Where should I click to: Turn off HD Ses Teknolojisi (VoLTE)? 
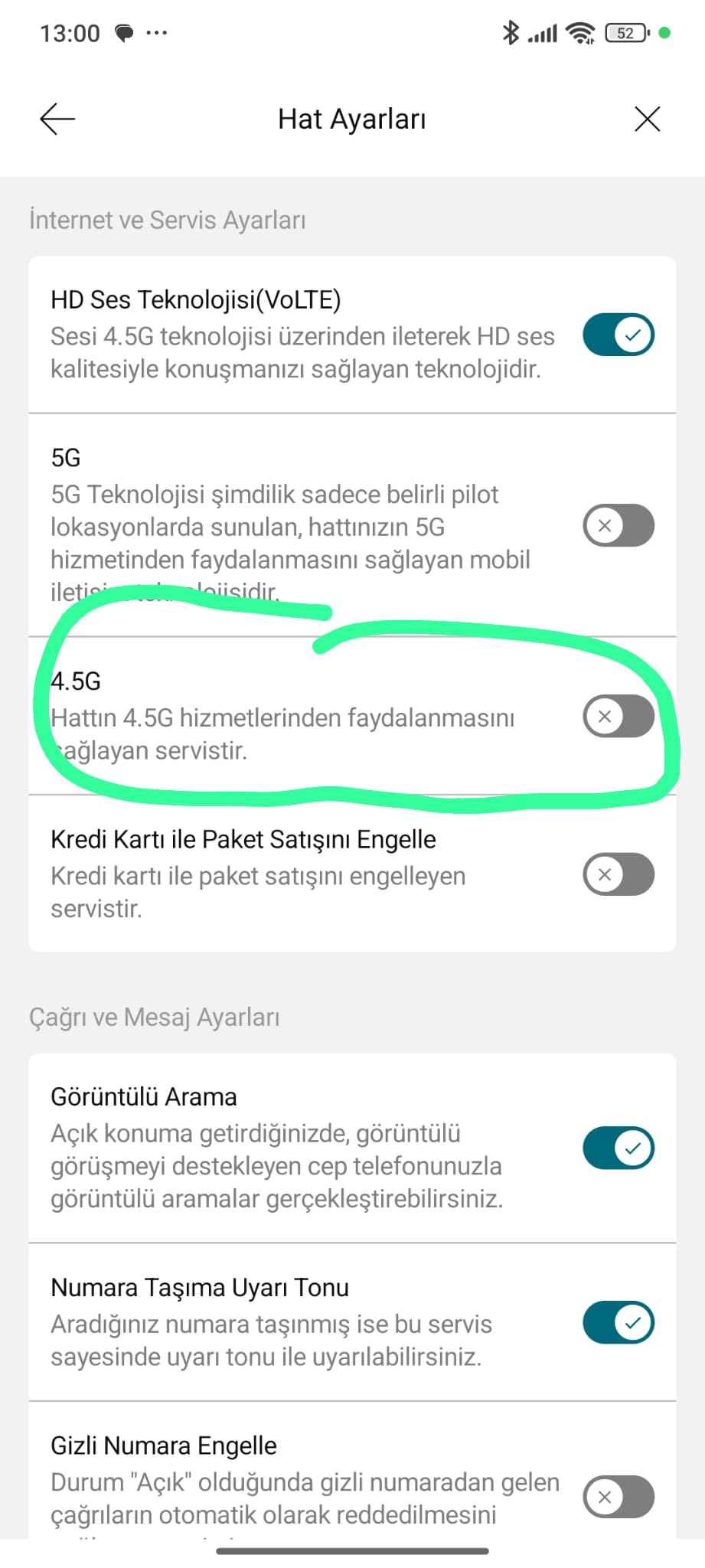point(618,335)
